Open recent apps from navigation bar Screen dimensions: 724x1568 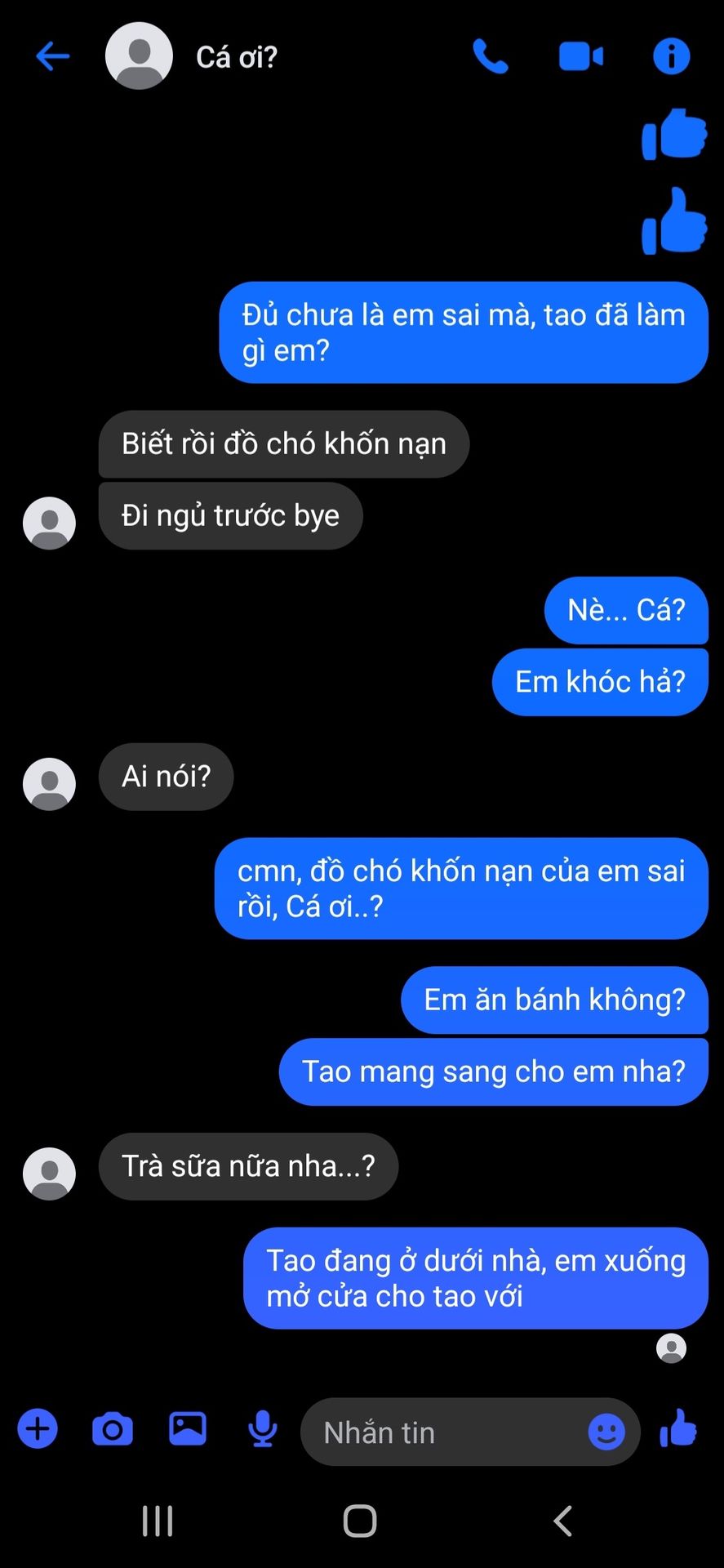click(158, 1521)
